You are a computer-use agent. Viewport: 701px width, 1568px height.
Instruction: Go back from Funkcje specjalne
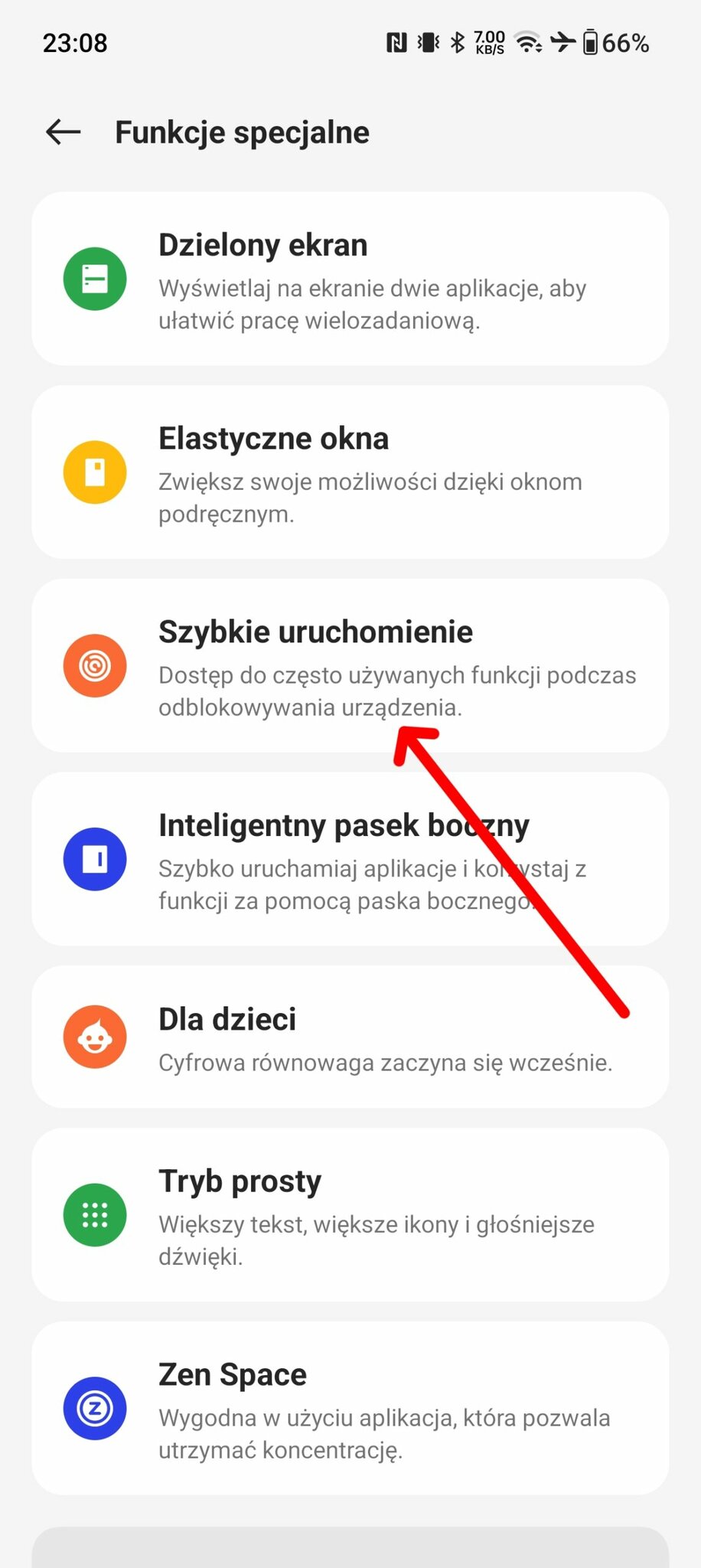point(64,132)
